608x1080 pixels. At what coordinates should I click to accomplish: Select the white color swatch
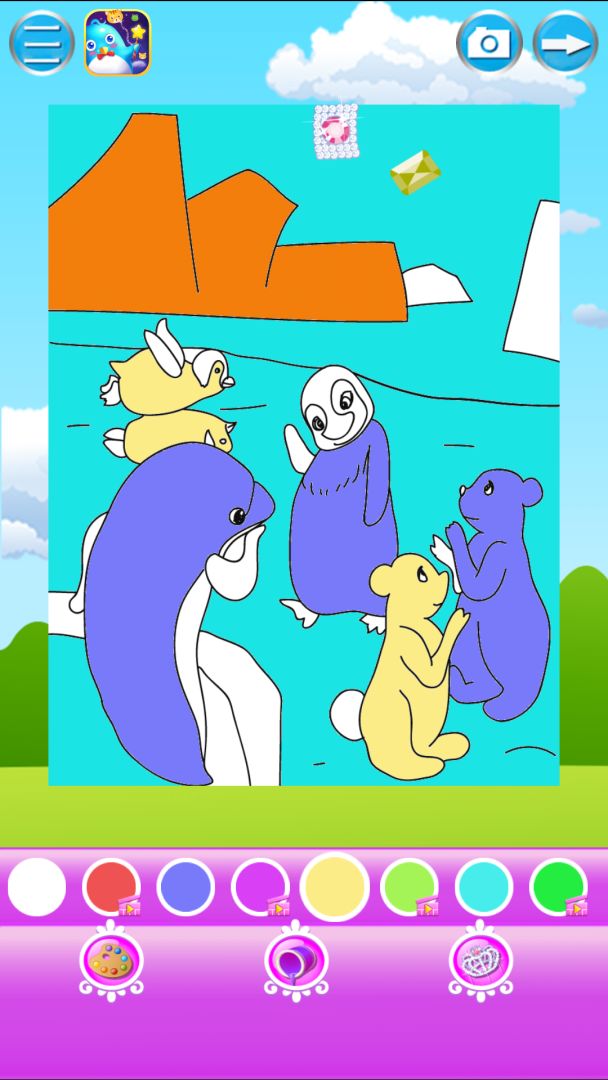pos(37,887)
